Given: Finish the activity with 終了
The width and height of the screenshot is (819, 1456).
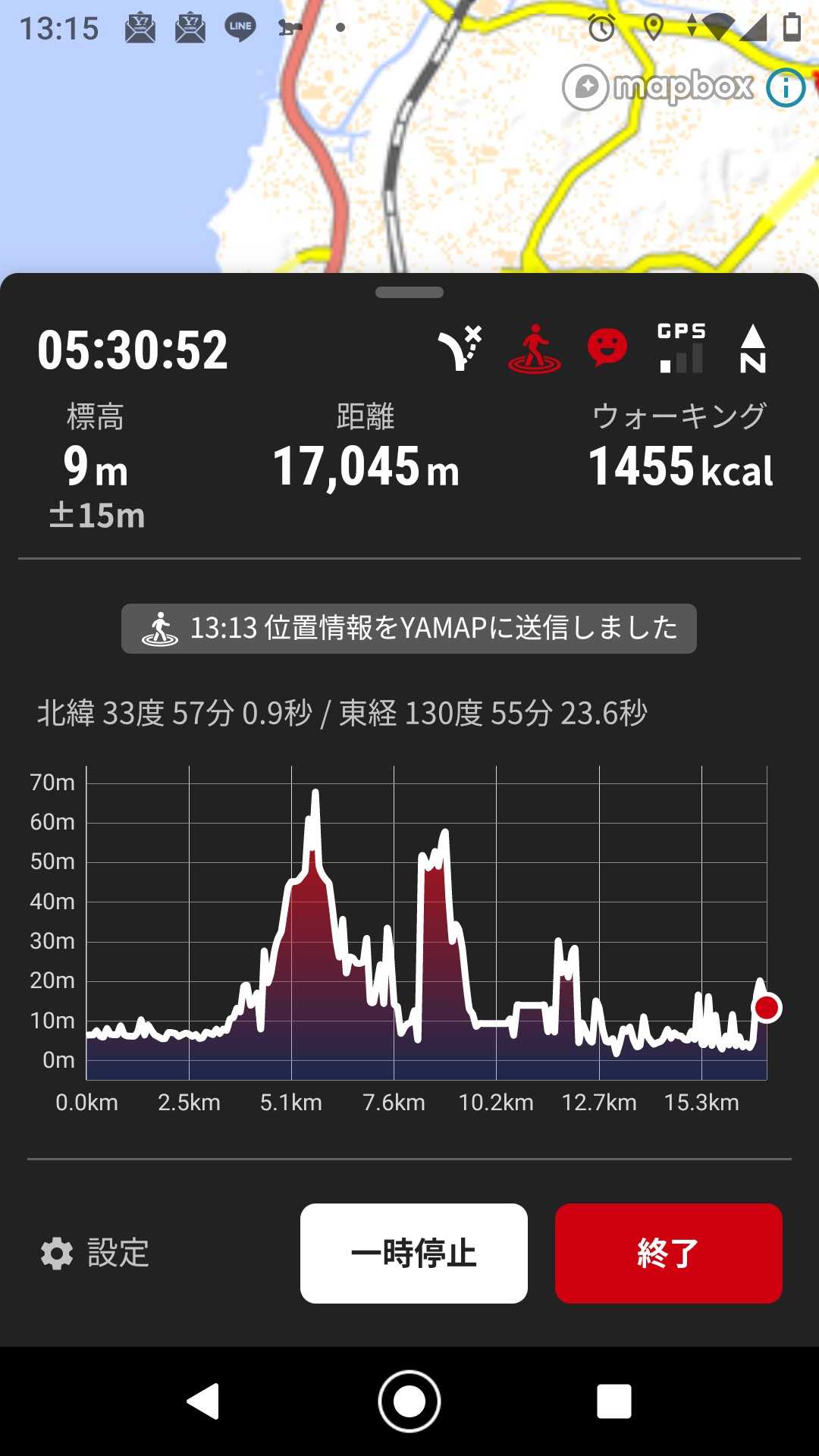Looking at the screenshot, I should pos(668,1253).
